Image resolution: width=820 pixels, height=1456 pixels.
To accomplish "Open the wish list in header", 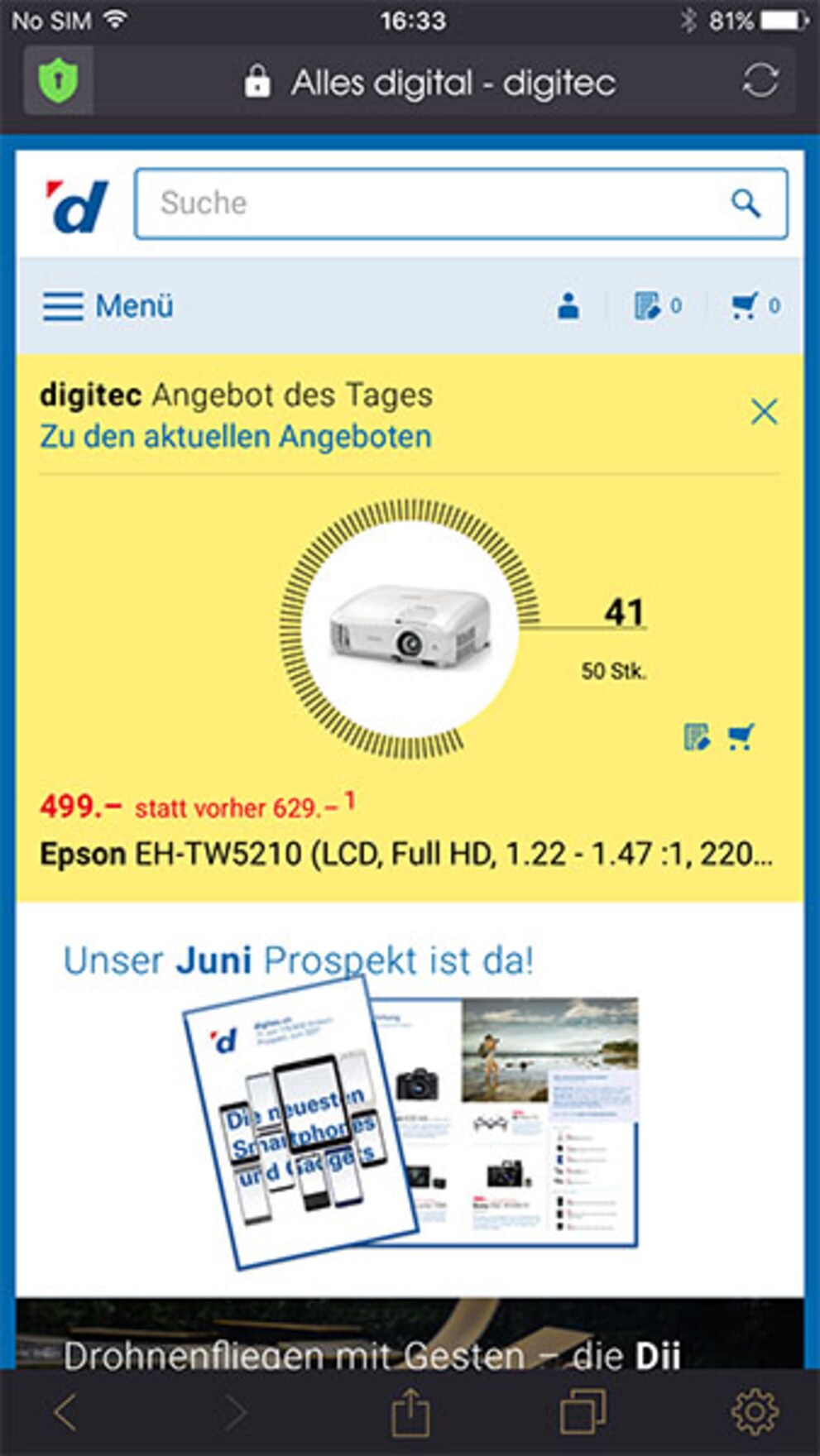I will click(x=657, y=306).
